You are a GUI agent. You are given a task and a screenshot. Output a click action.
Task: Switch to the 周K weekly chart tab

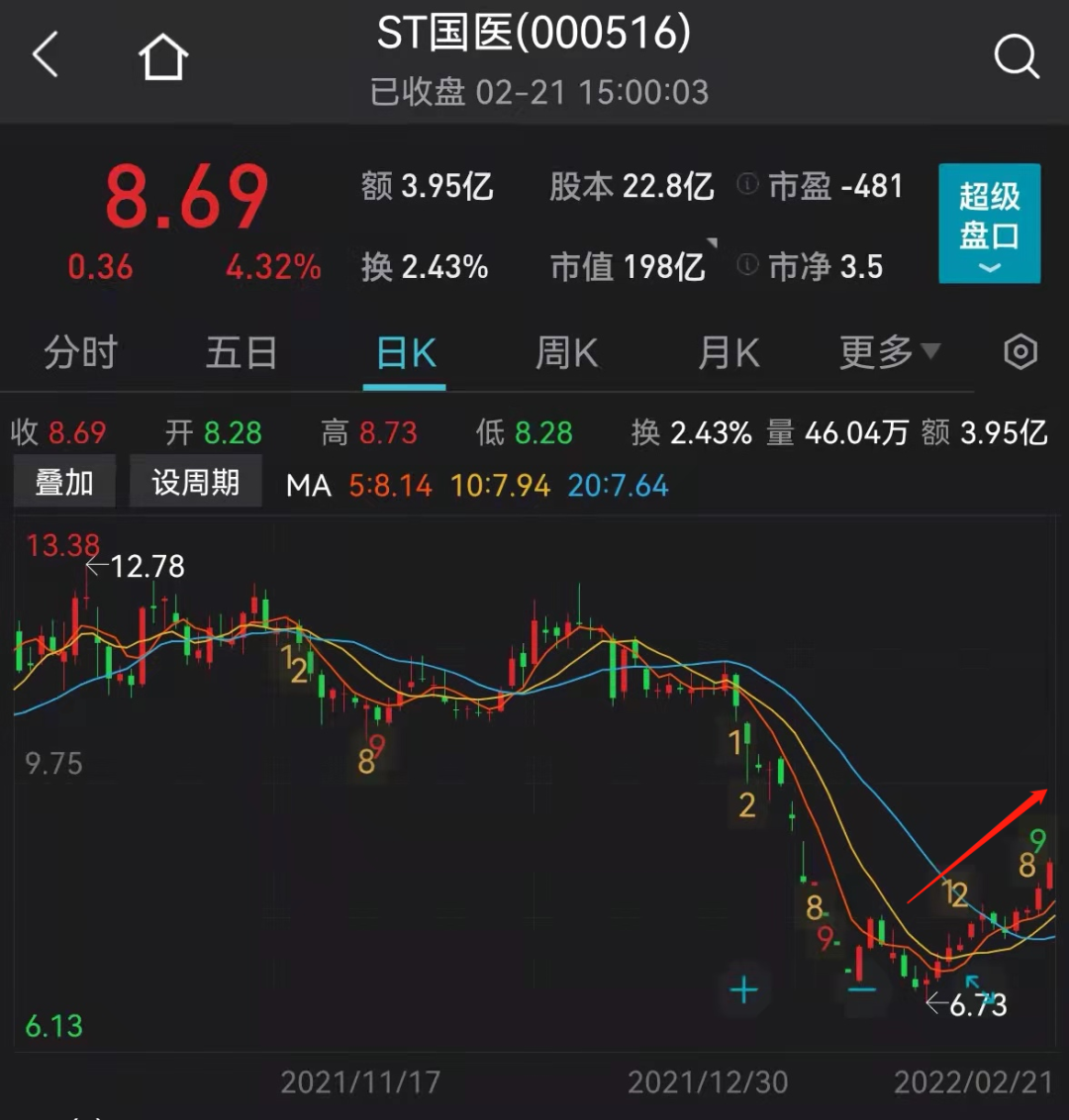(566, 352)
